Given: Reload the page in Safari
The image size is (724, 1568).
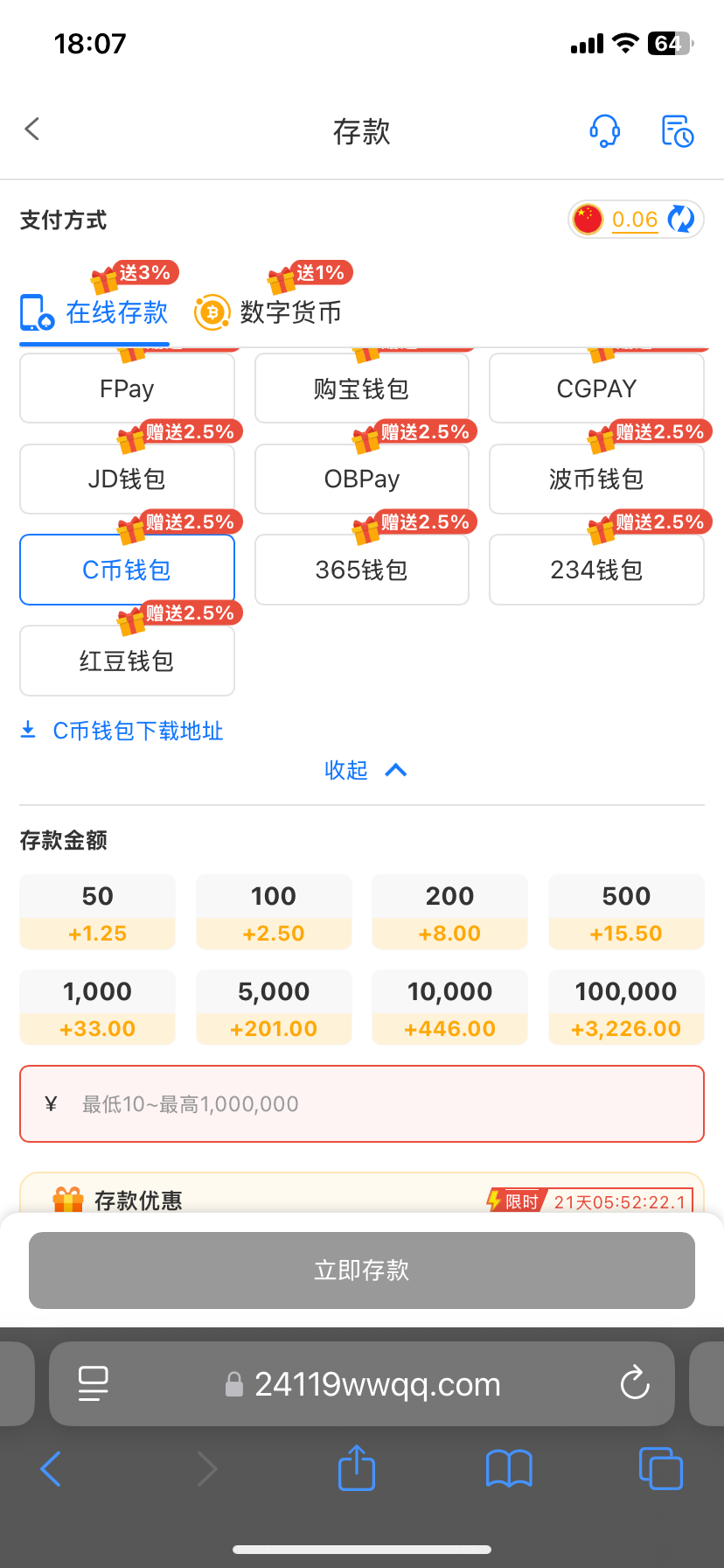Looking at the screenshot, I should pos(635,1383).
